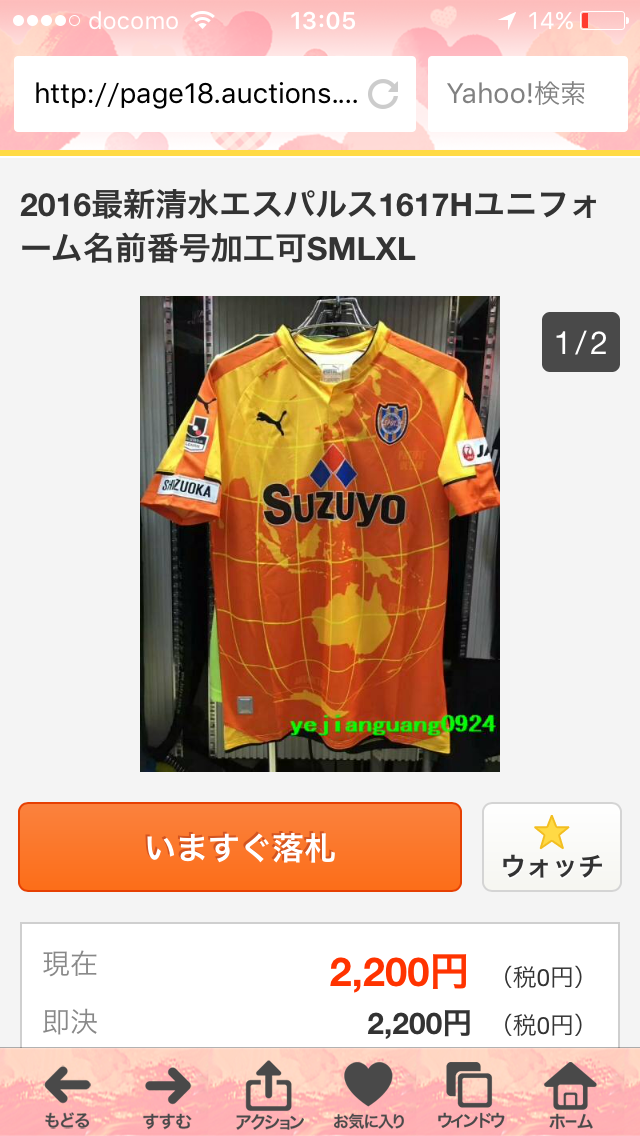Viewport: 640px width, 1136px height.
Task: Open the Yahoo!検索 search box
Action: click(527, 94)
